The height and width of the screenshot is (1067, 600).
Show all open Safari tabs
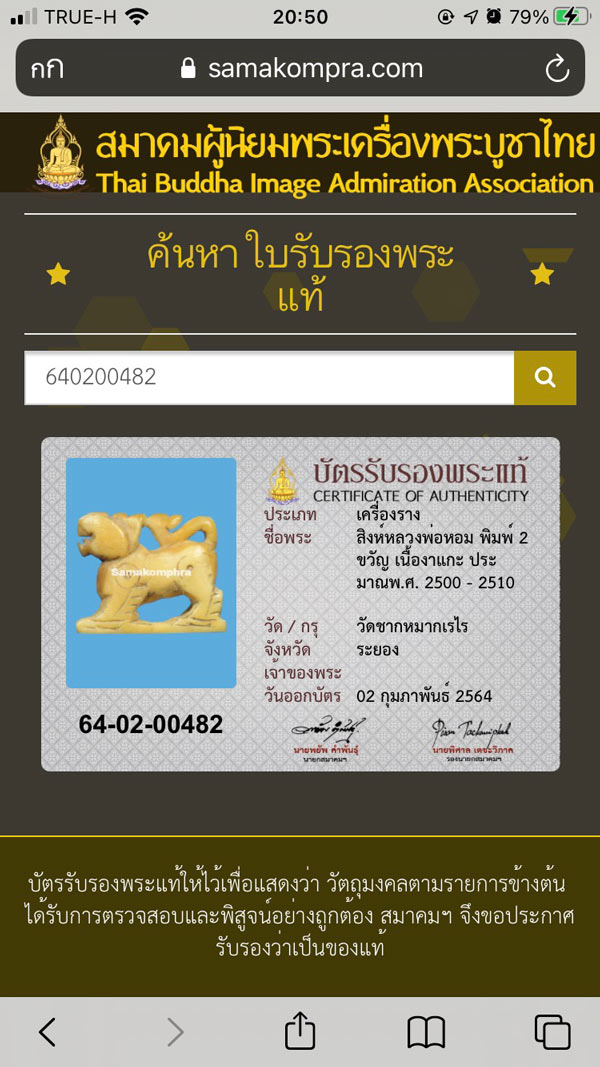tap(551, 1031)
